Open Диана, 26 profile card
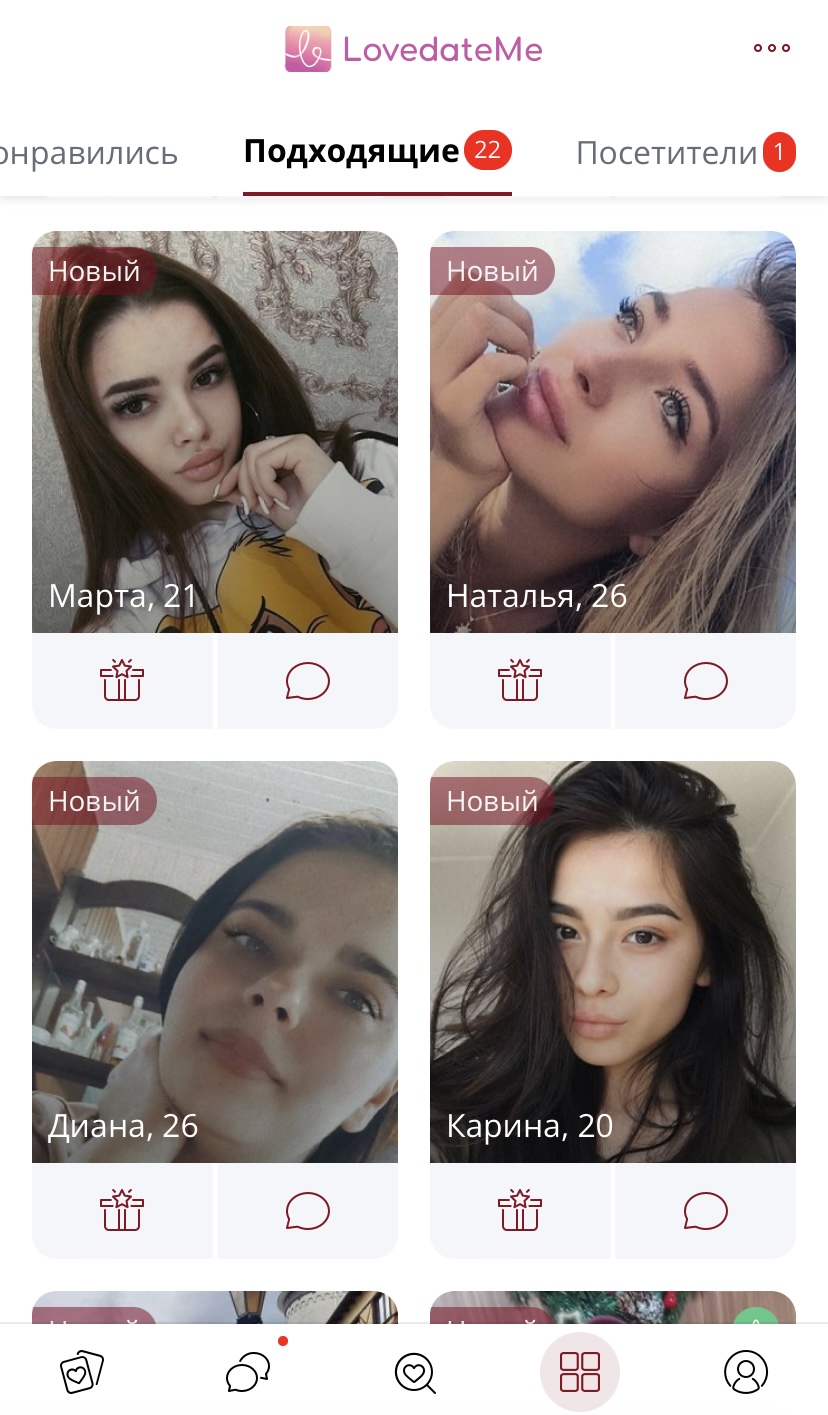This screenshot has width=828, height=1415. (x=214, y=962)
